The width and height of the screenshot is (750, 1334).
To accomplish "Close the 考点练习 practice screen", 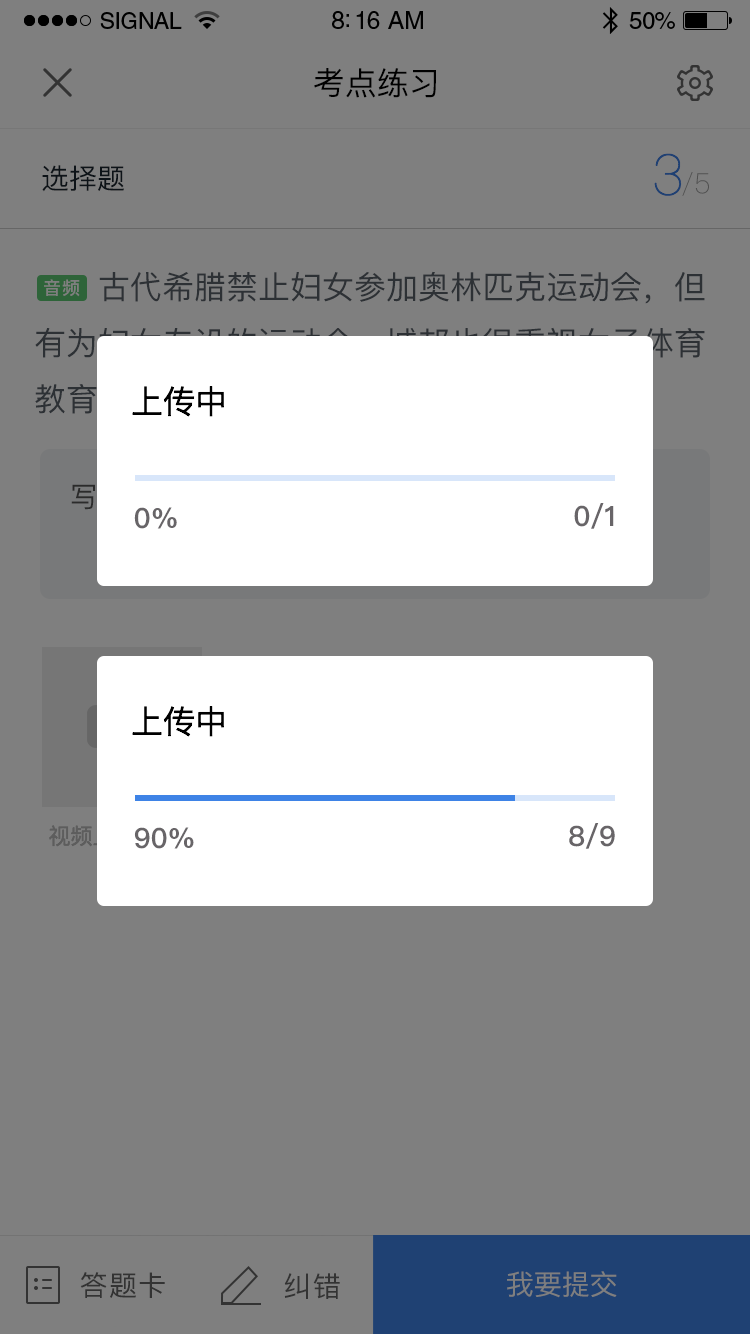I will pyautogui.click(x=57, y=83).
